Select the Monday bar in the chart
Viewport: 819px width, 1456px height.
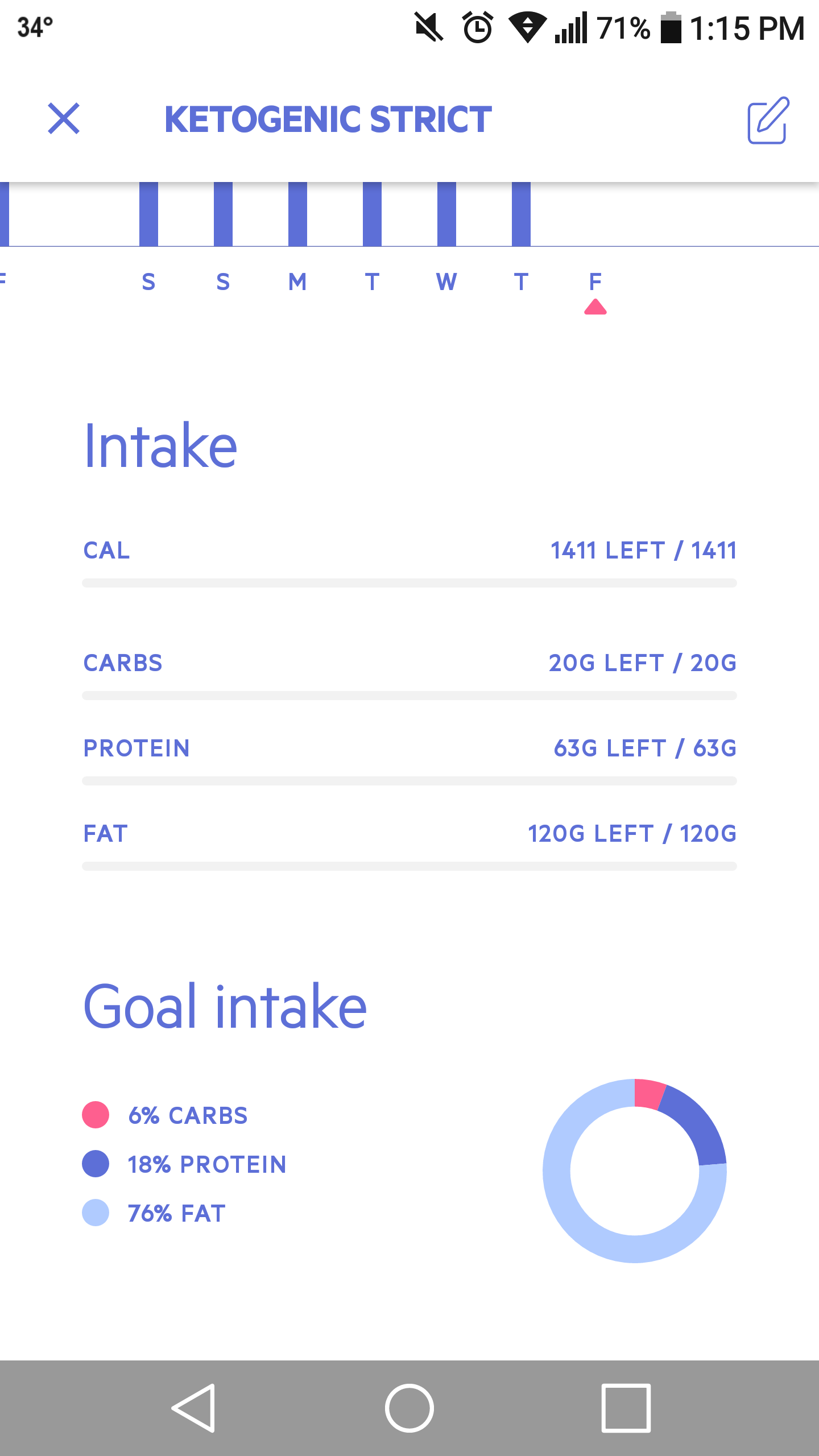[297, 214]
